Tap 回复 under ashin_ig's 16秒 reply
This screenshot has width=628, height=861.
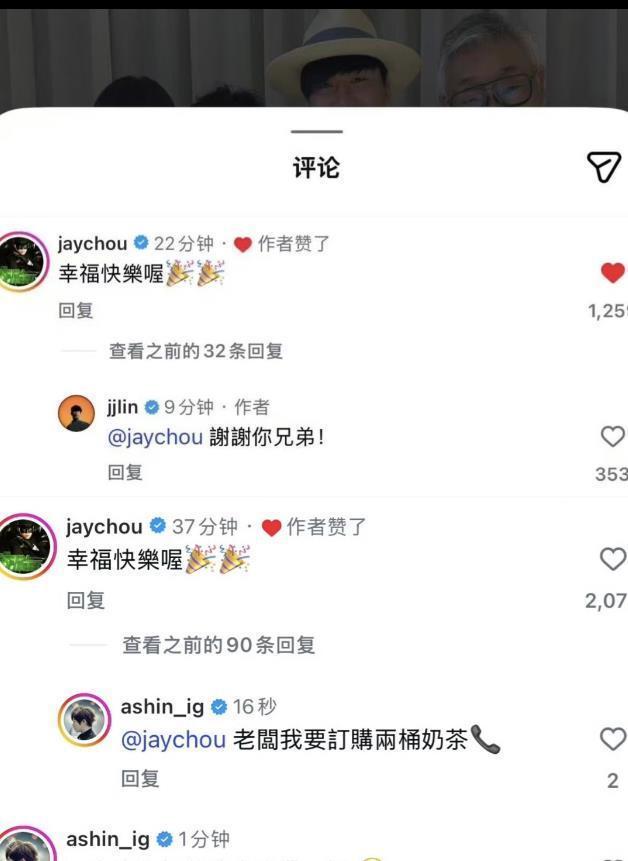(x=140, y=778)
